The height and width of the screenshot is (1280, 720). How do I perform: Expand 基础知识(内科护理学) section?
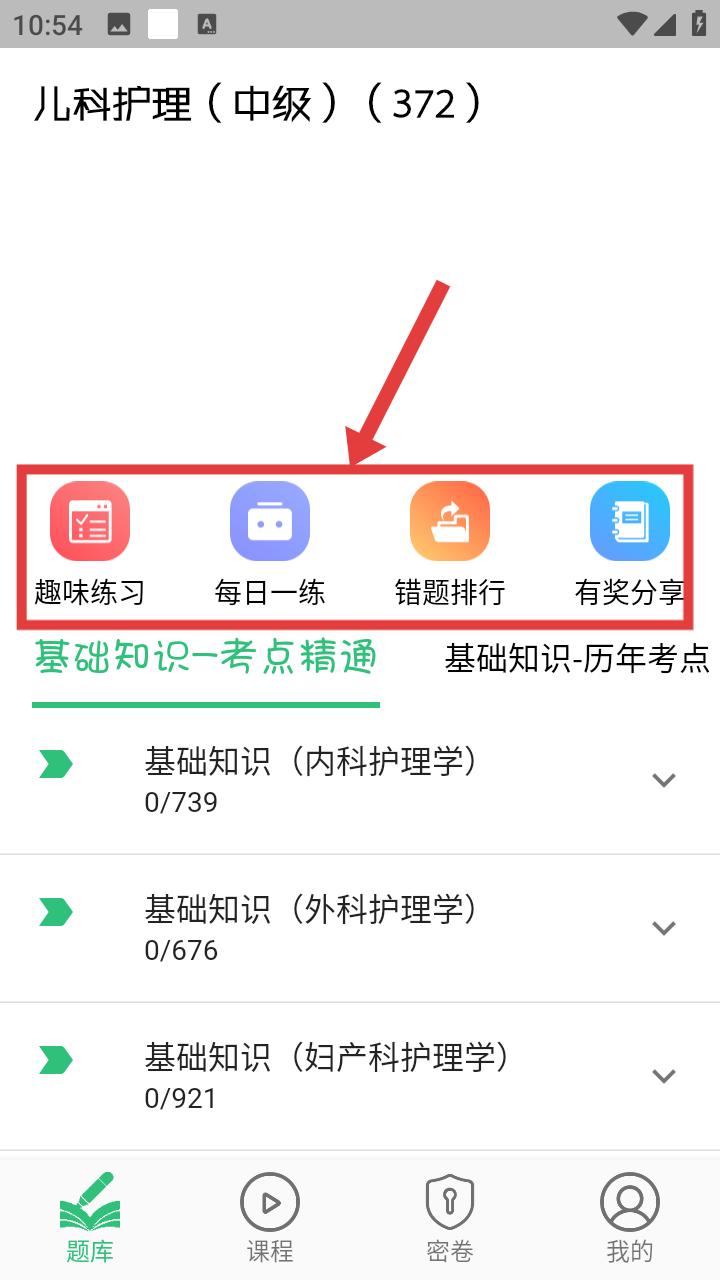[x=360, y=780]
